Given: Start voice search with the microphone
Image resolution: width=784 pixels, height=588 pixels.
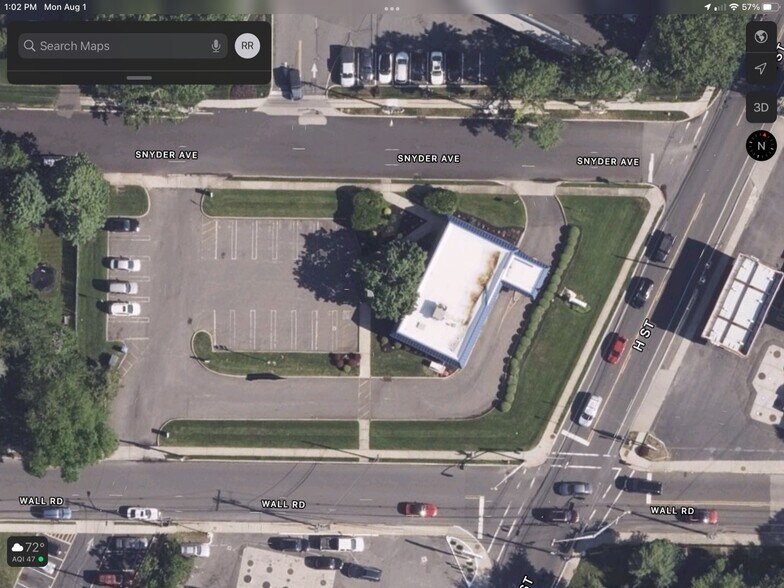Looking at the screenshot, I should pyautogui.click(x=216, y=46).
